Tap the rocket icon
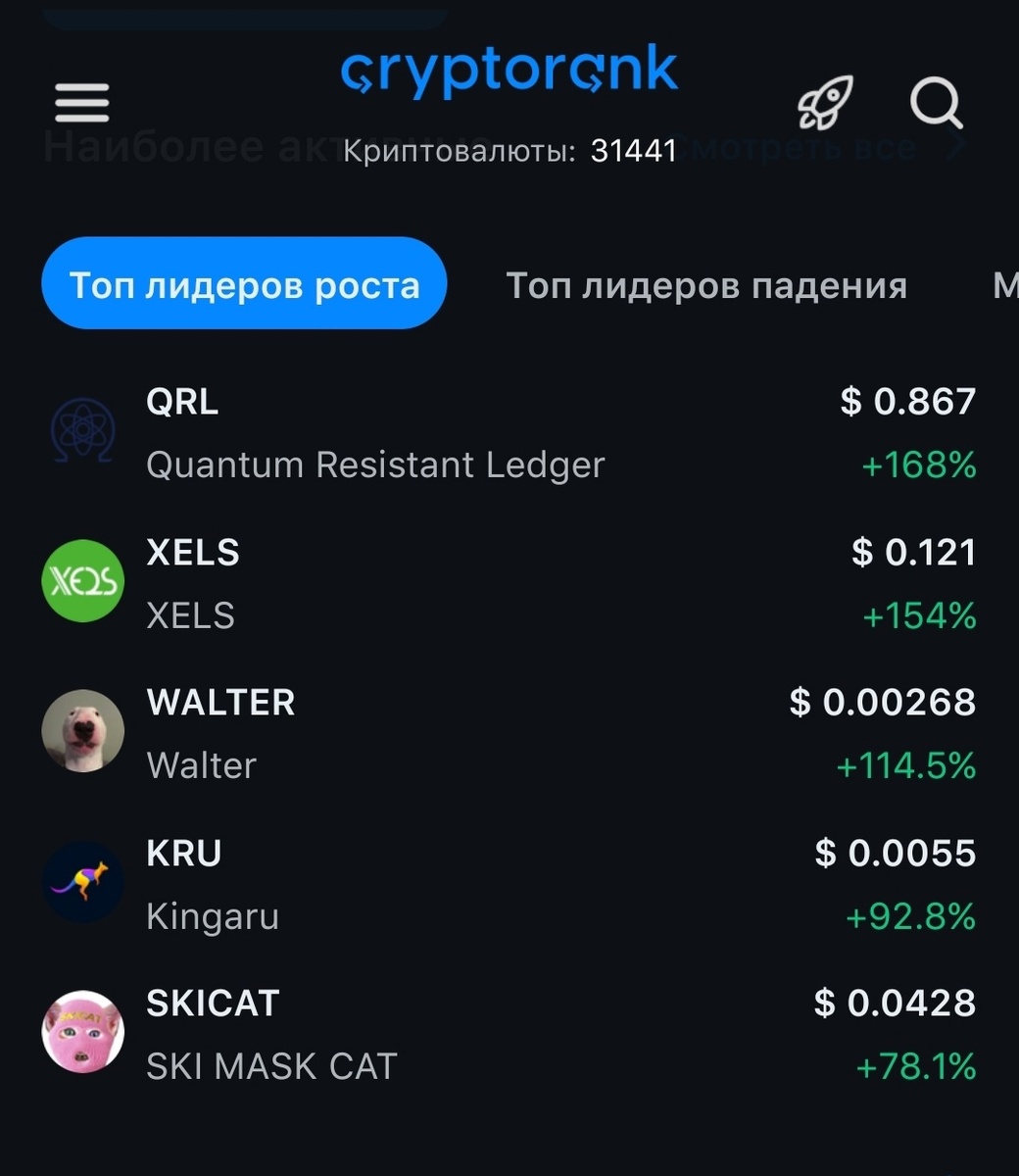The height and width of the screenshot is (1176, 1019). [x=824, y=103]
